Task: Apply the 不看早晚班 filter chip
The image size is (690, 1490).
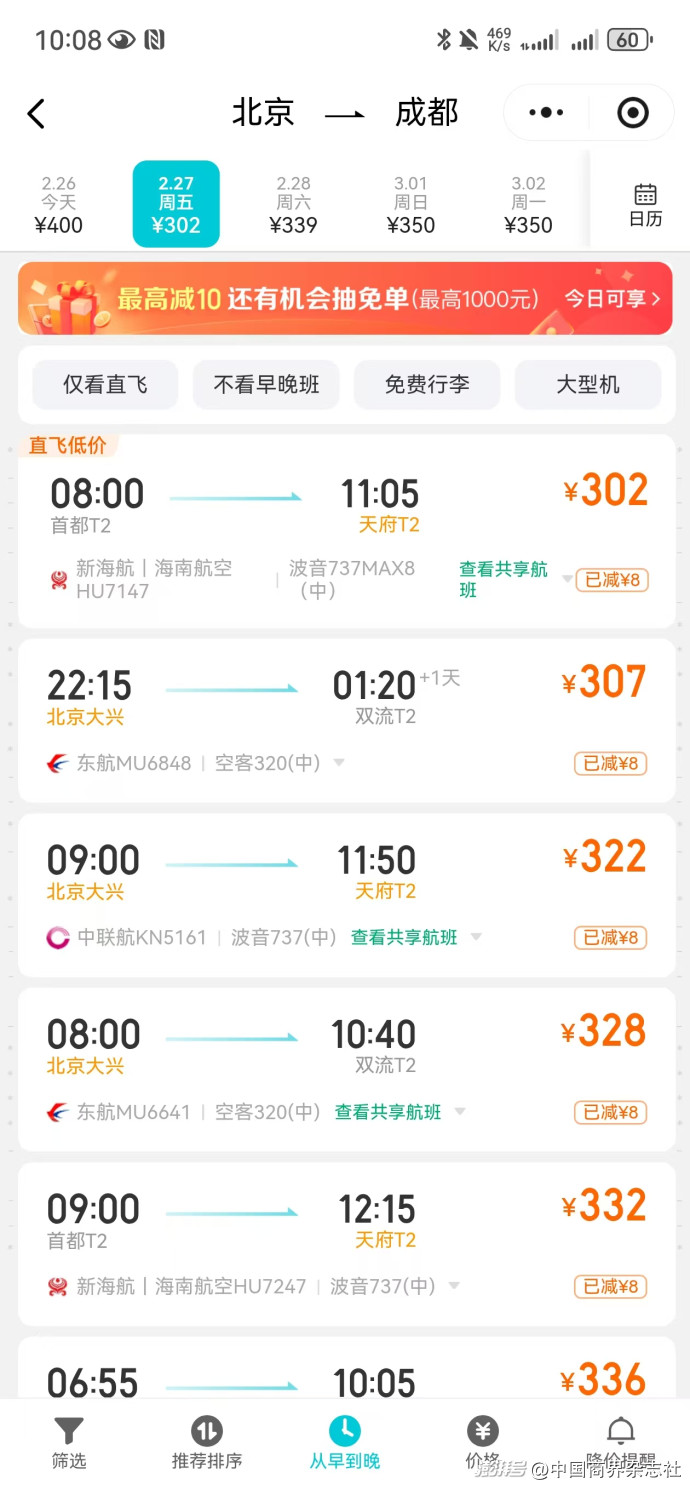Action: [266, 385]
